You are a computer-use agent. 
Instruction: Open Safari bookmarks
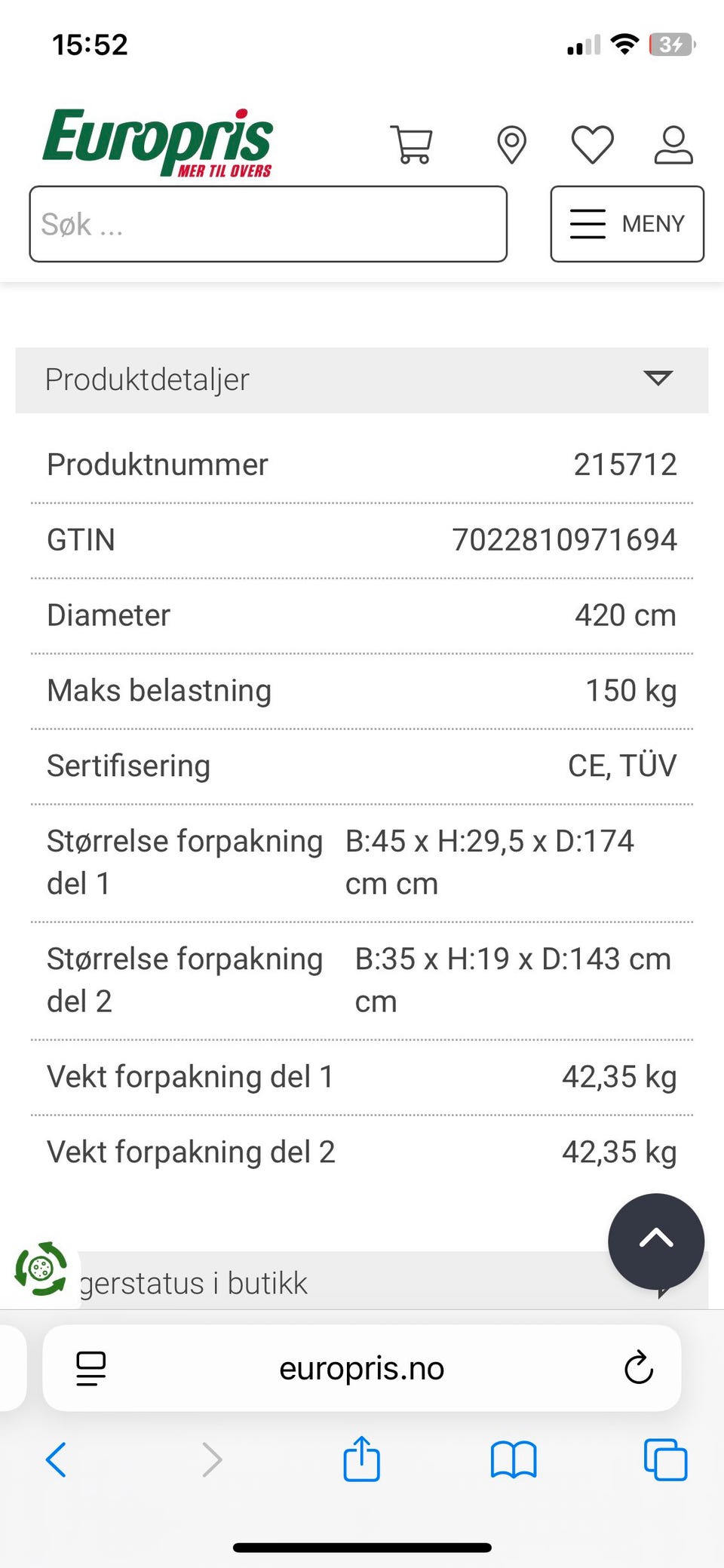point(513,1459)
